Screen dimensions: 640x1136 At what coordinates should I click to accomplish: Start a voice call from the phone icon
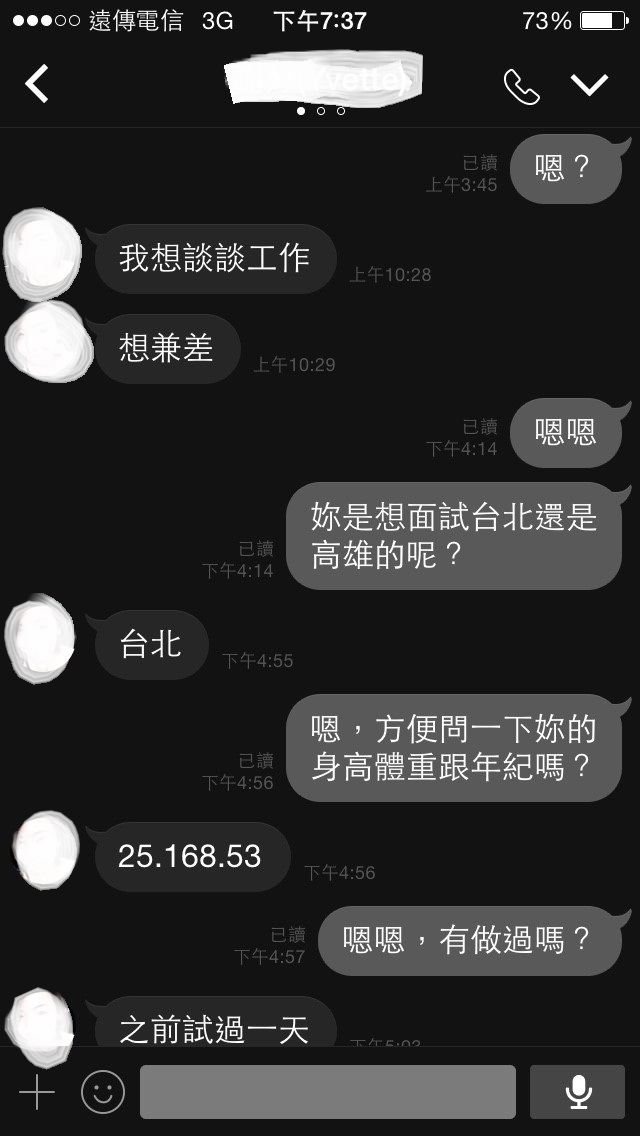click(522, 87)
